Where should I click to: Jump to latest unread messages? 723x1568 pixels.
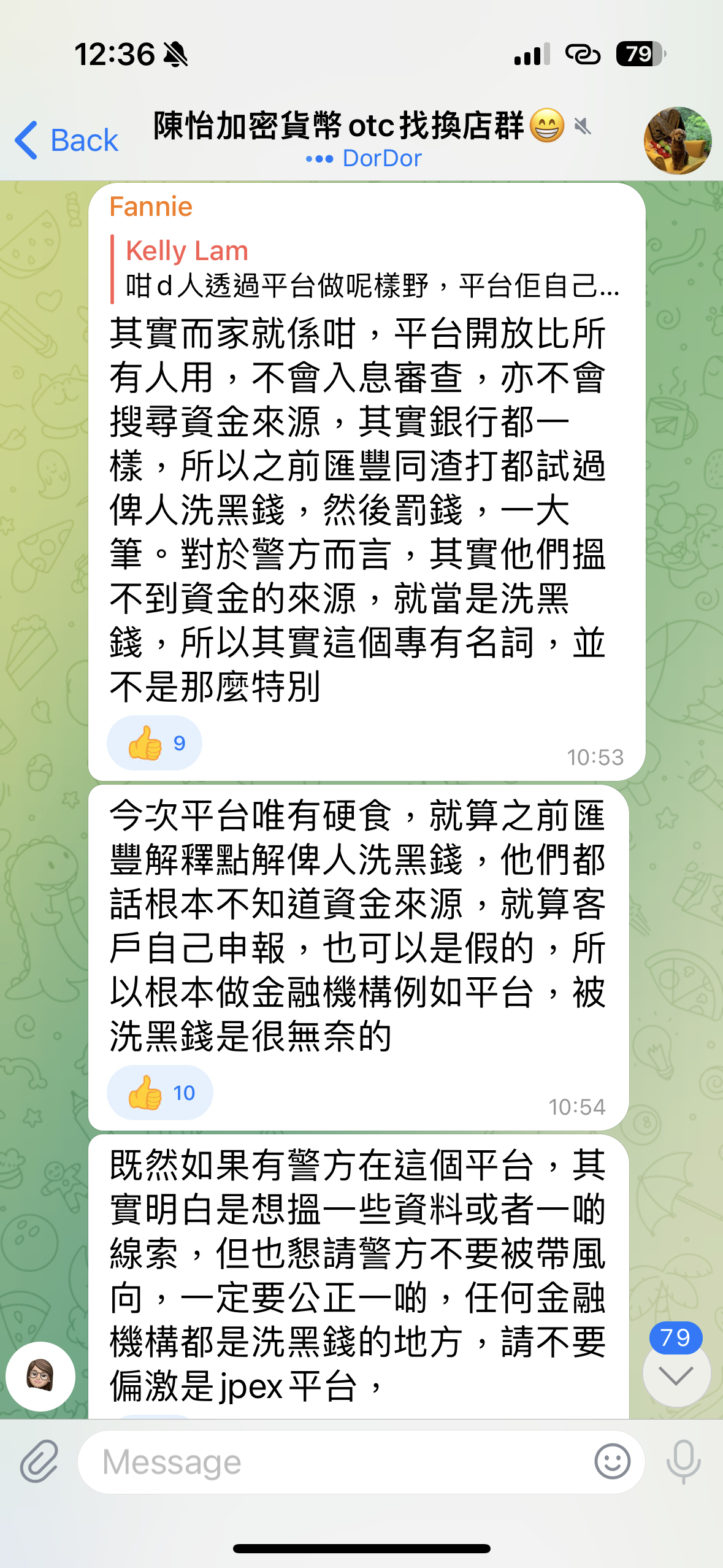[676, 1375]
